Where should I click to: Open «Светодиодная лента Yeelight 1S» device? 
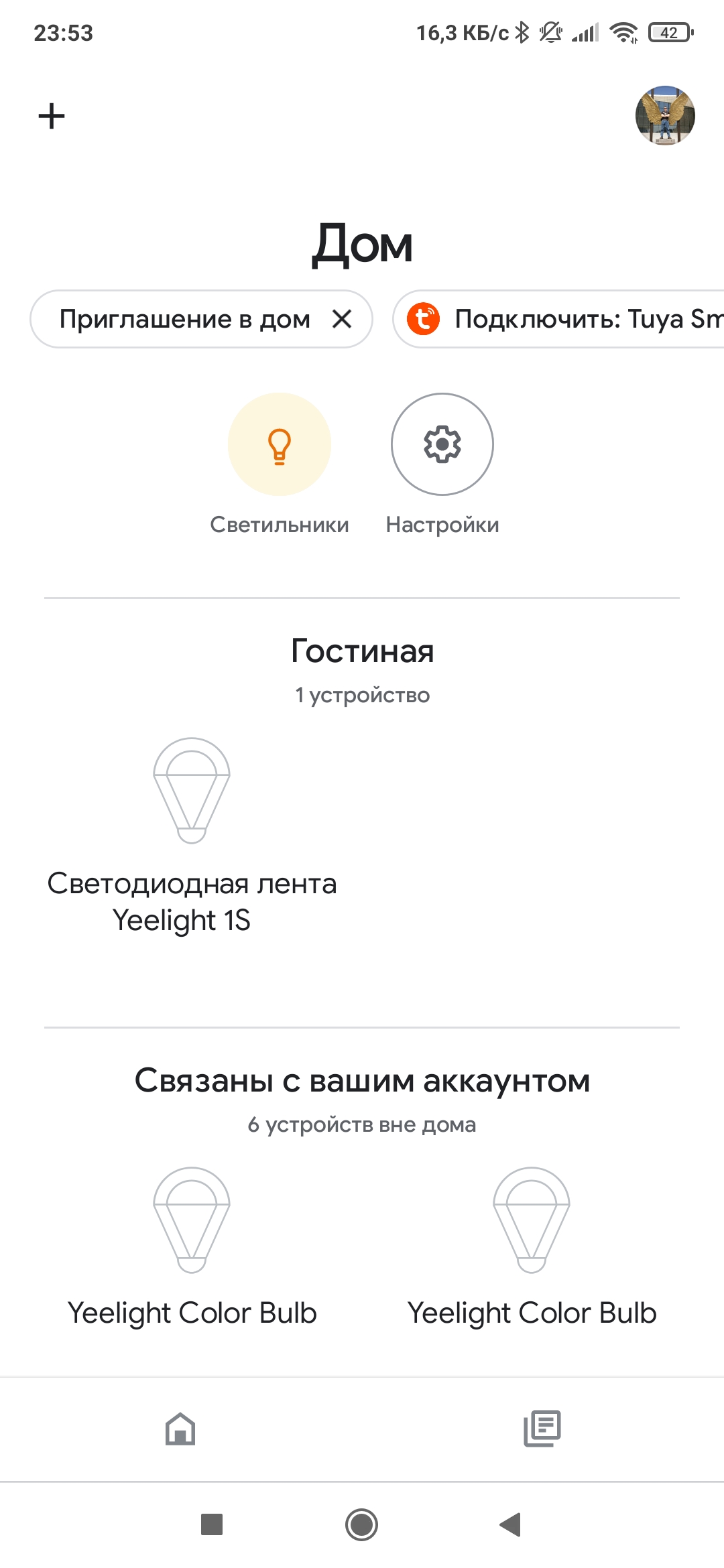(192, 838)
